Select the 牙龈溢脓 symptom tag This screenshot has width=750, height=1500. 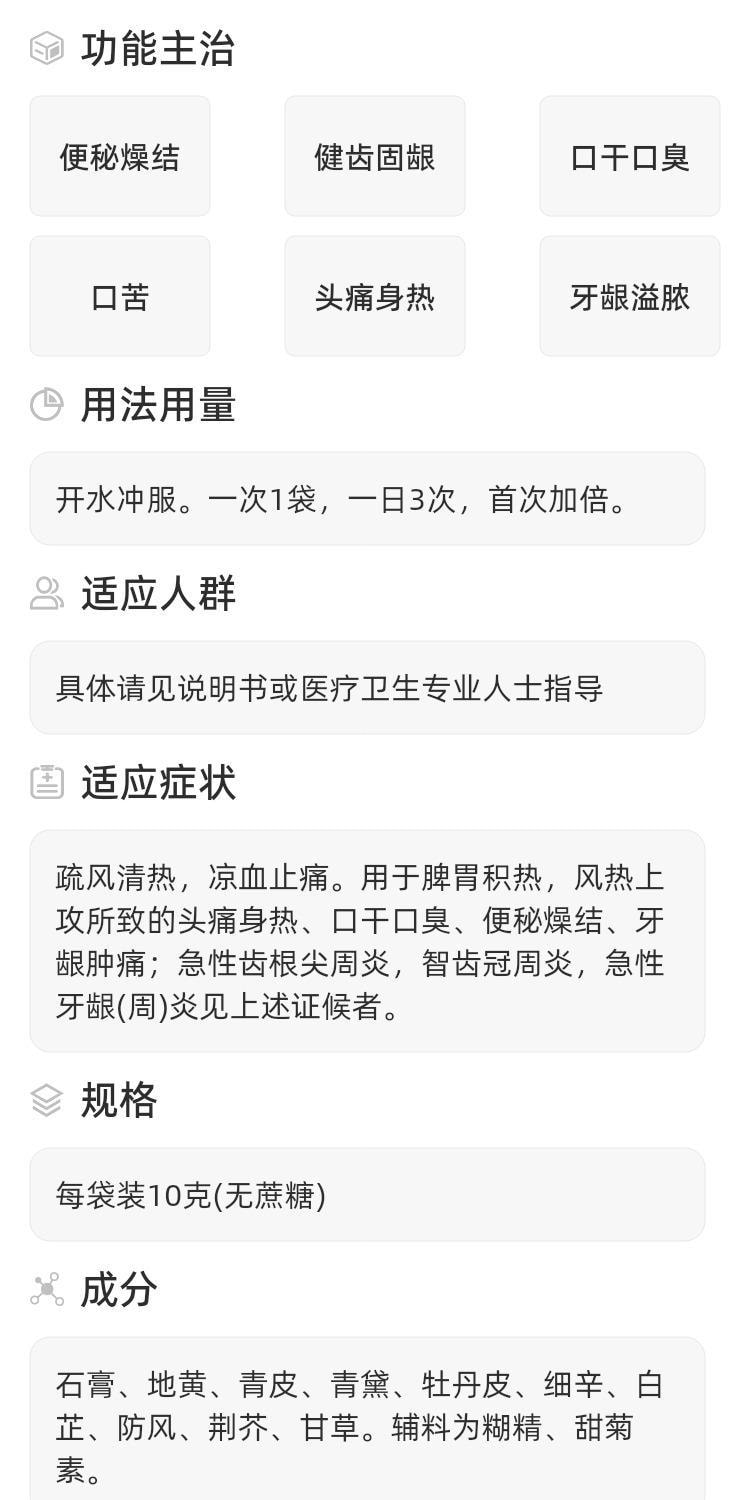click(629, 296)
